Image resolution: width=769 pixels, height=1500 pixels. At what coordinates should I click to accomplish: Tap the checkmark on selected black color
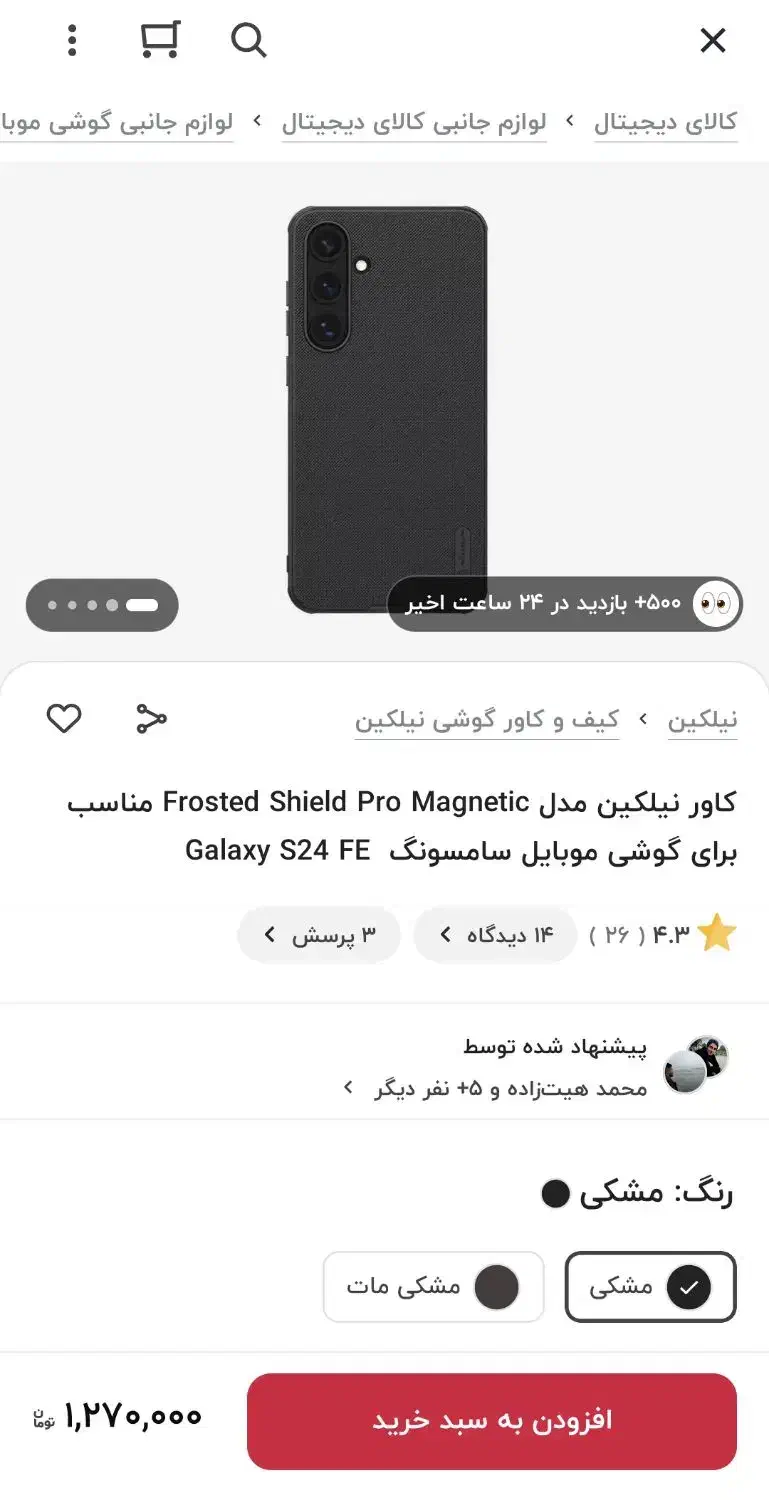tap(688, 1287)
